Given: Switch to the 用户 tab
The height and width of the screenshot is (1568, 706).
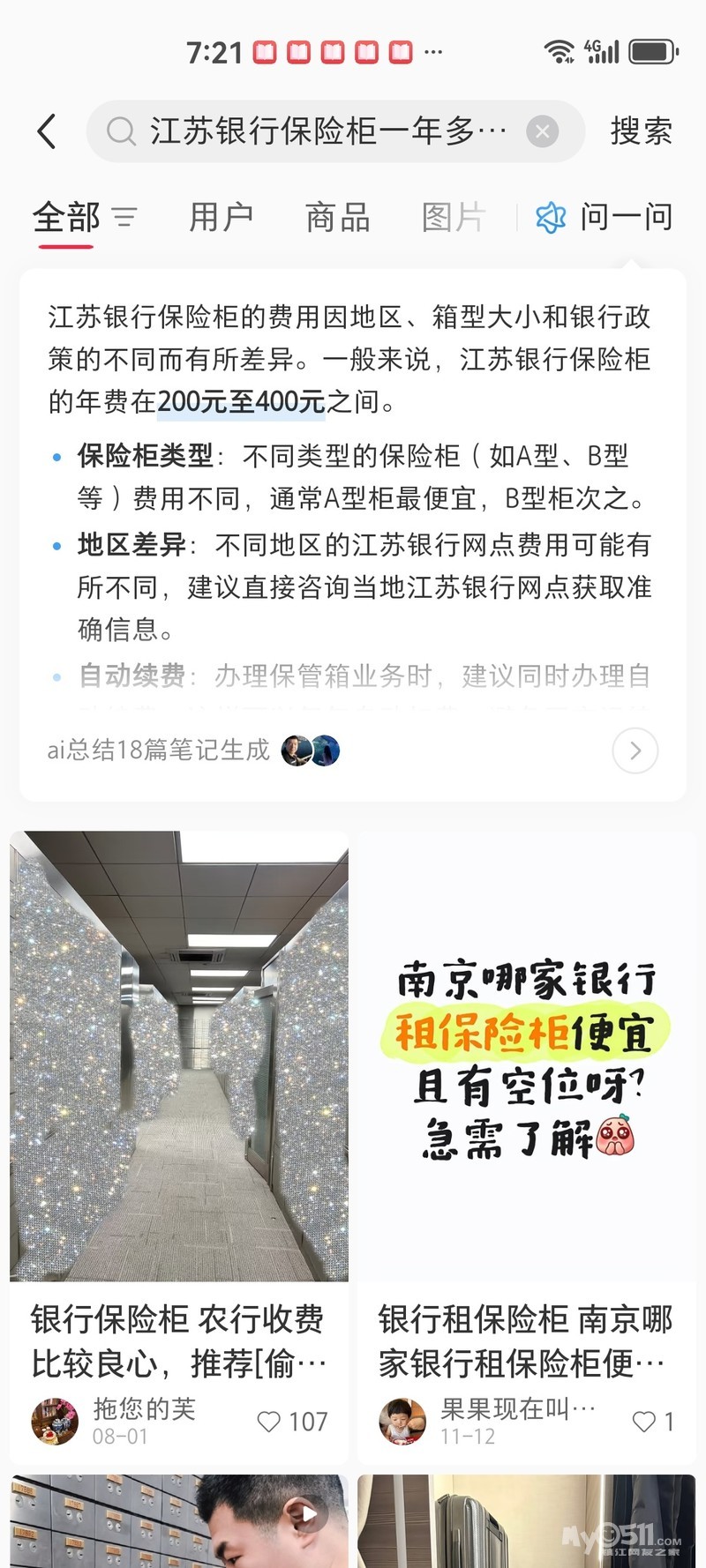Looking at the screenshot, I should pos(221,217).
